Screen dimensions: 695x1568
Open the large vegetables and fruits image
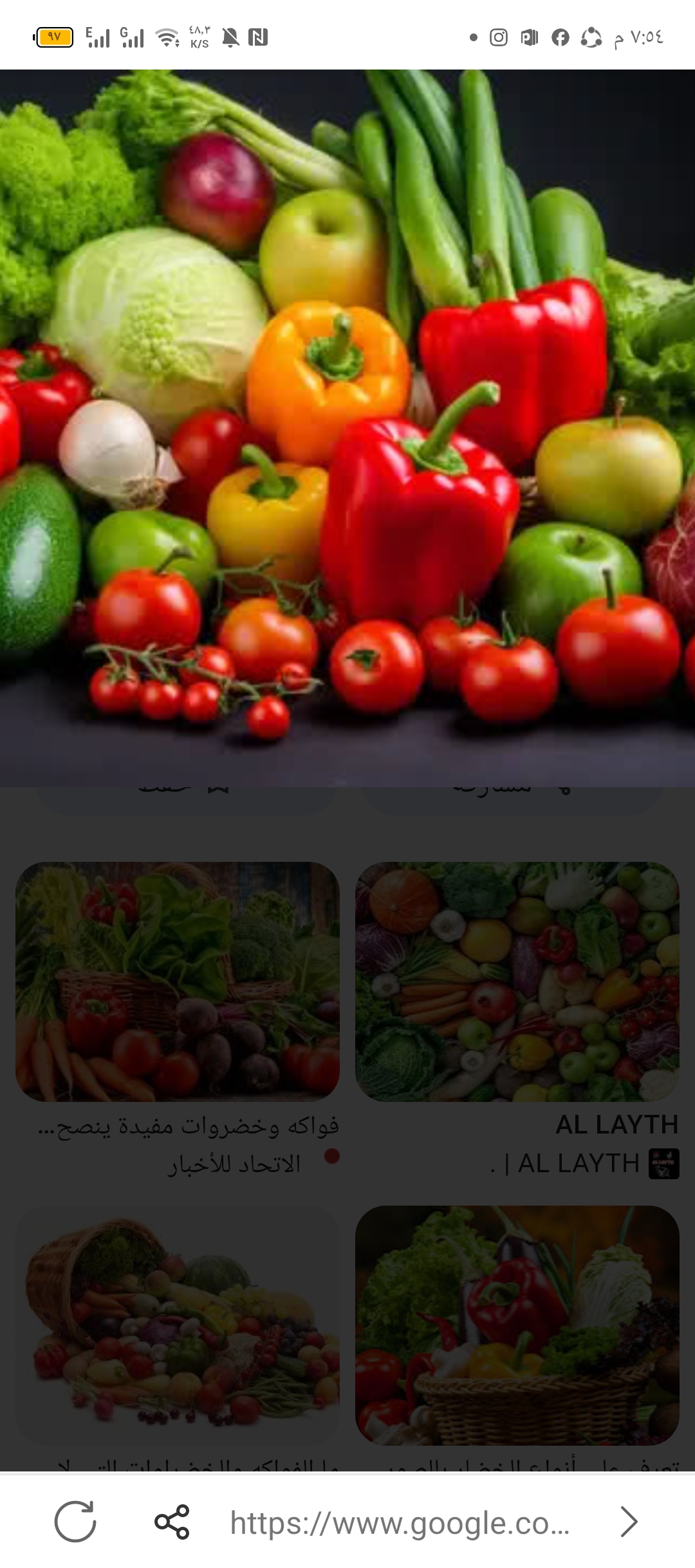[347, 427]
